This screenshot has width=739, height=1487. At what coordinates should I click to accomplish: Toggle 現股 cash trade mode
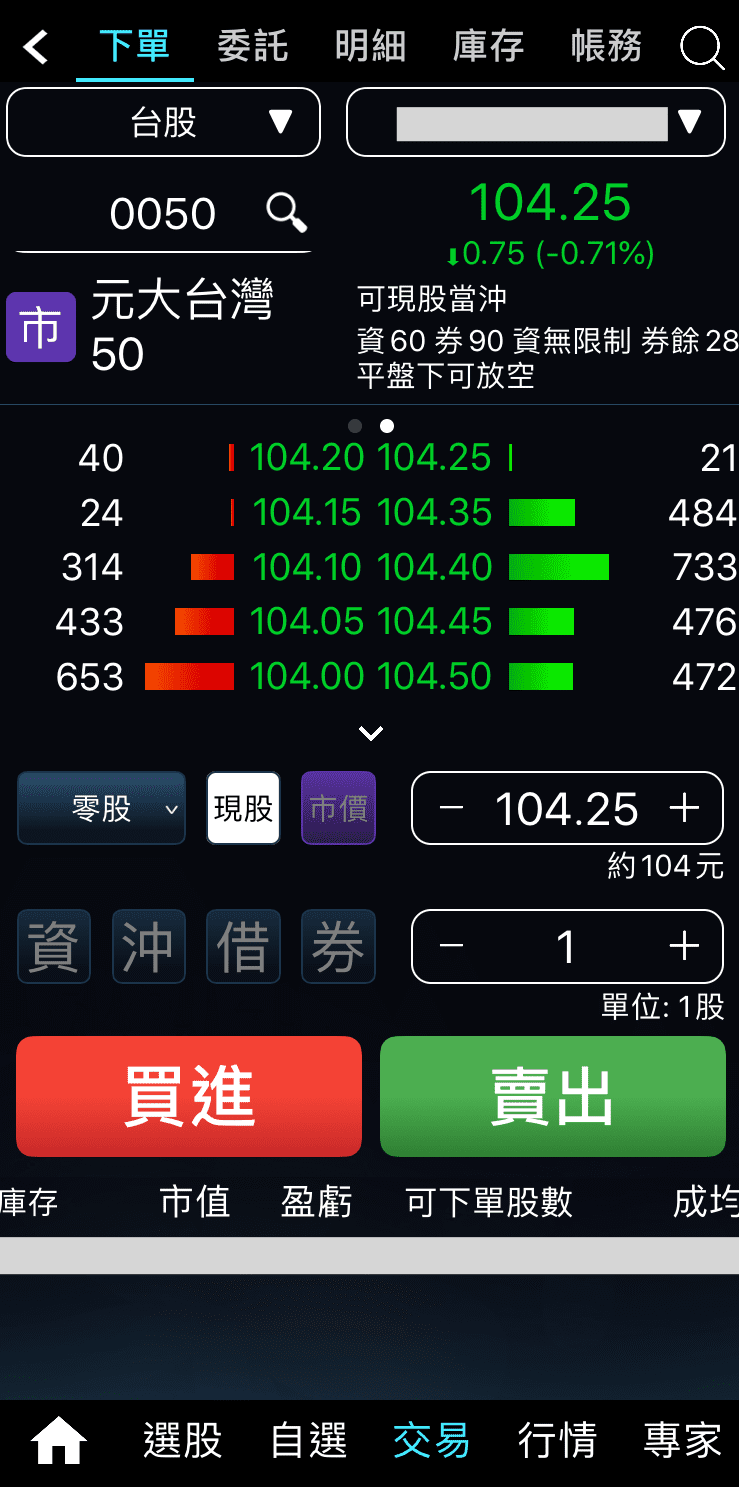[243, 808]
